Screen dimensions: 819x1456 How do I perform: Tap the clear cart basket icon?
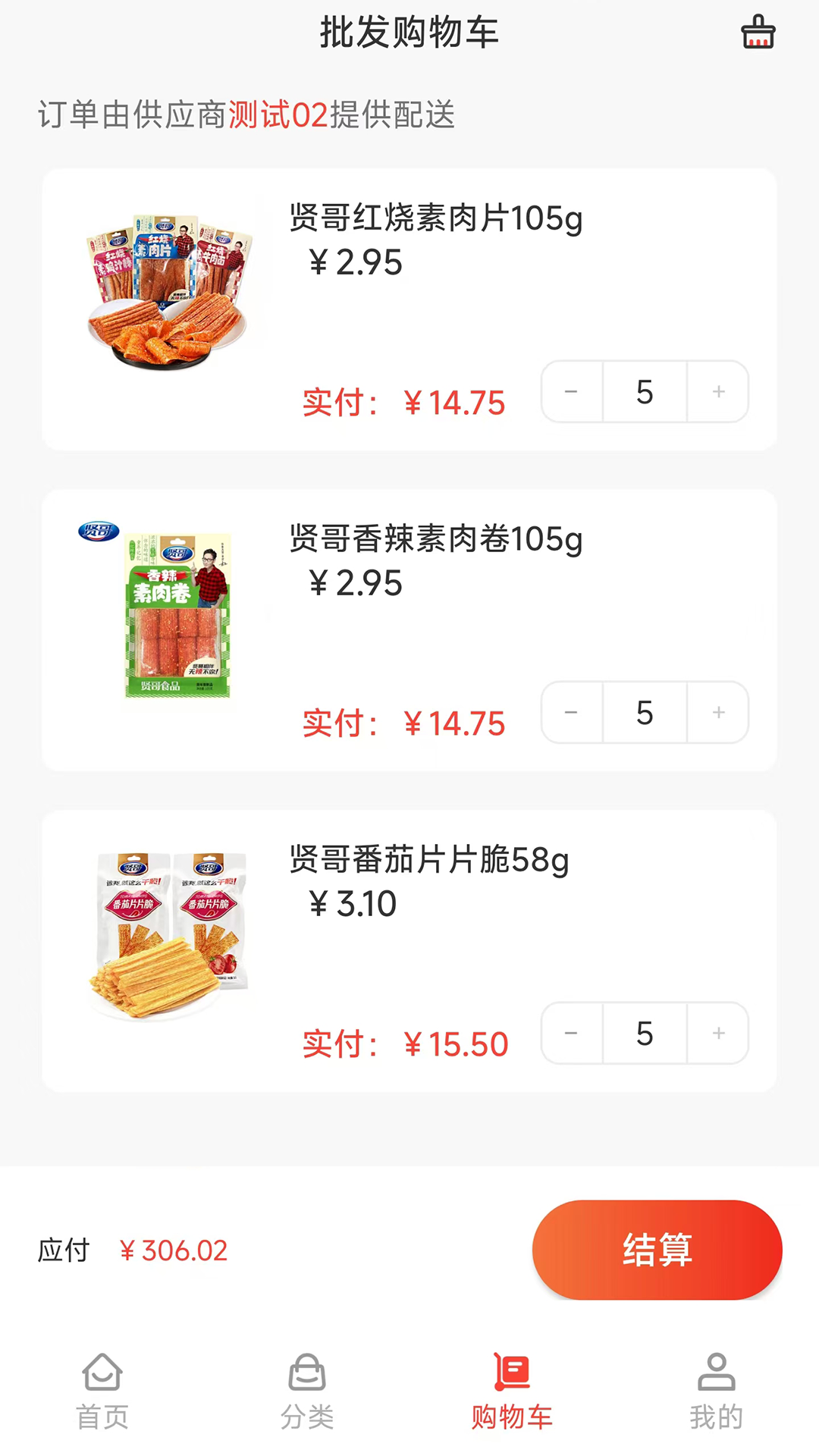pos(758,33)
